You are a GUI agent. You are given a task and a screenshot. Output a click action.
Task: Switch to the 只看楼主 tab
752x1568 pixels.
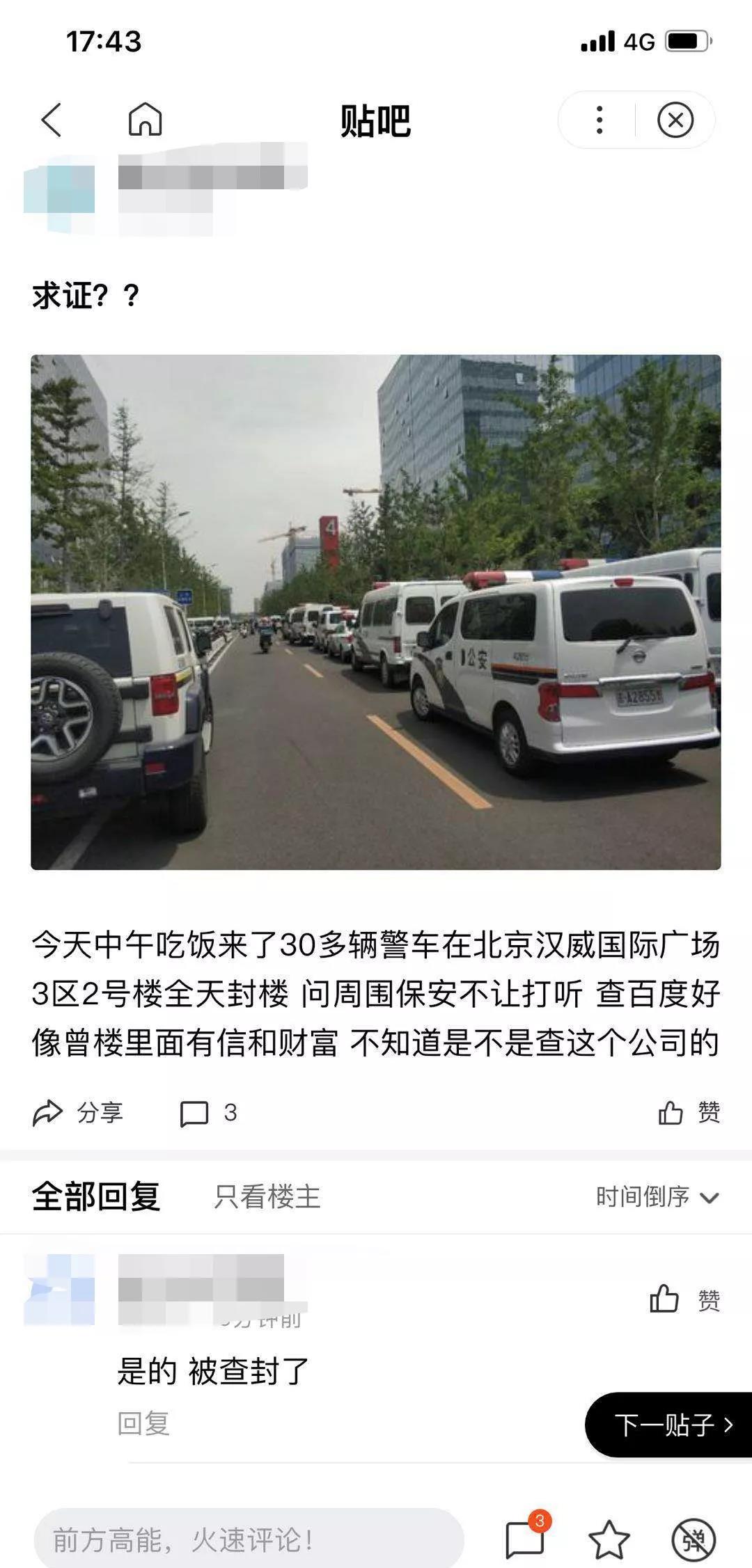267,1196
